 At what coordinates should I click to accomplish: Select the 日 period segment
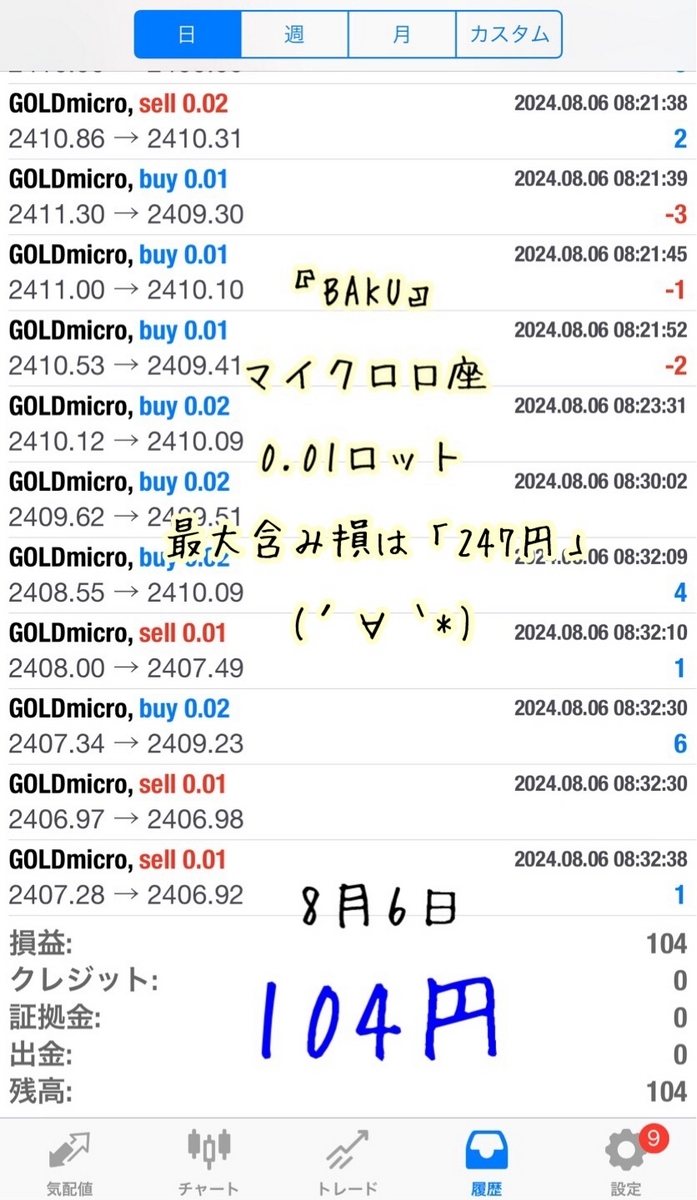(x=187, y=35)
